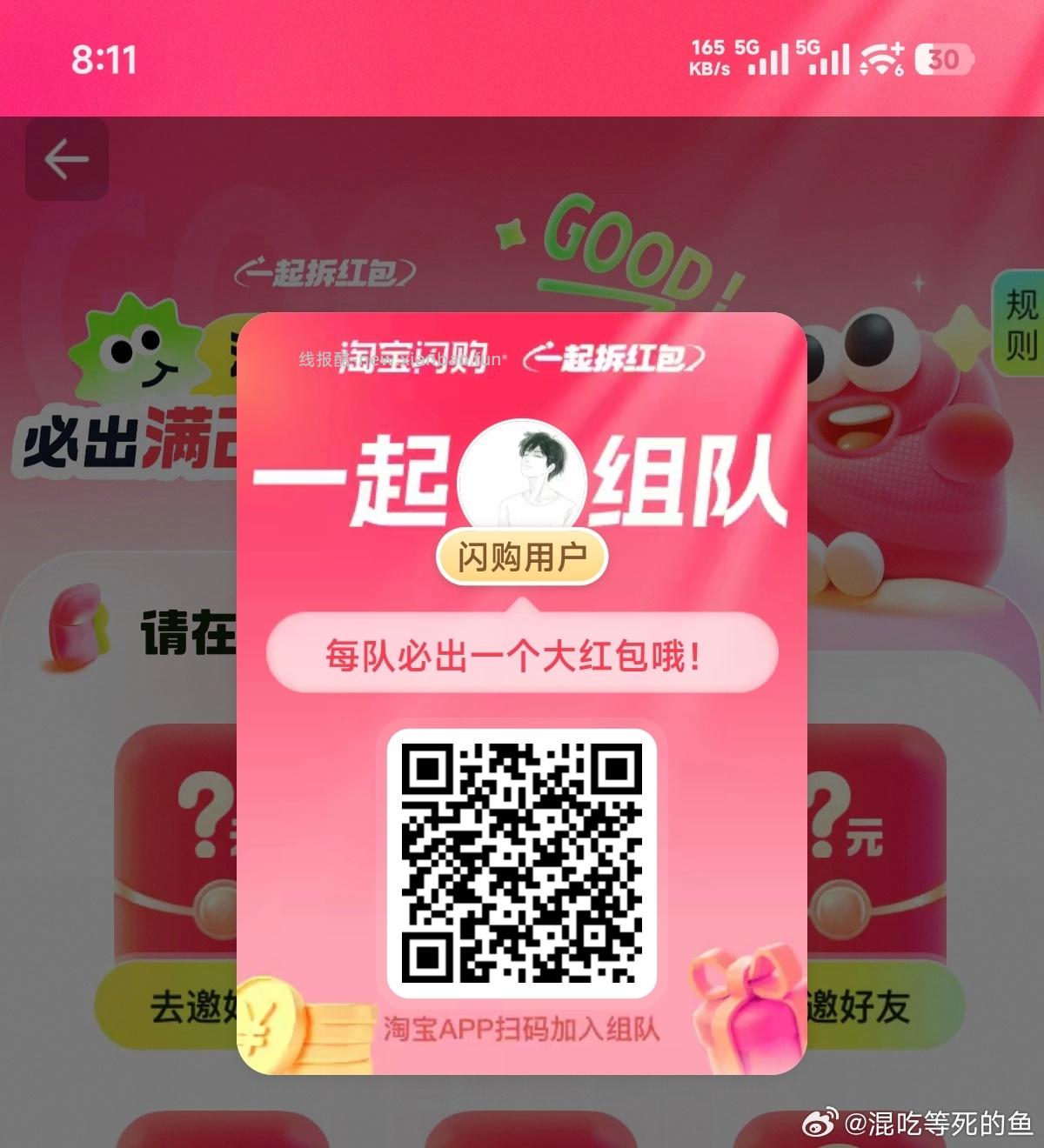Tap the battery indicator showing 30
The image size is (1044, 1148).
click(x=940, y=59)
